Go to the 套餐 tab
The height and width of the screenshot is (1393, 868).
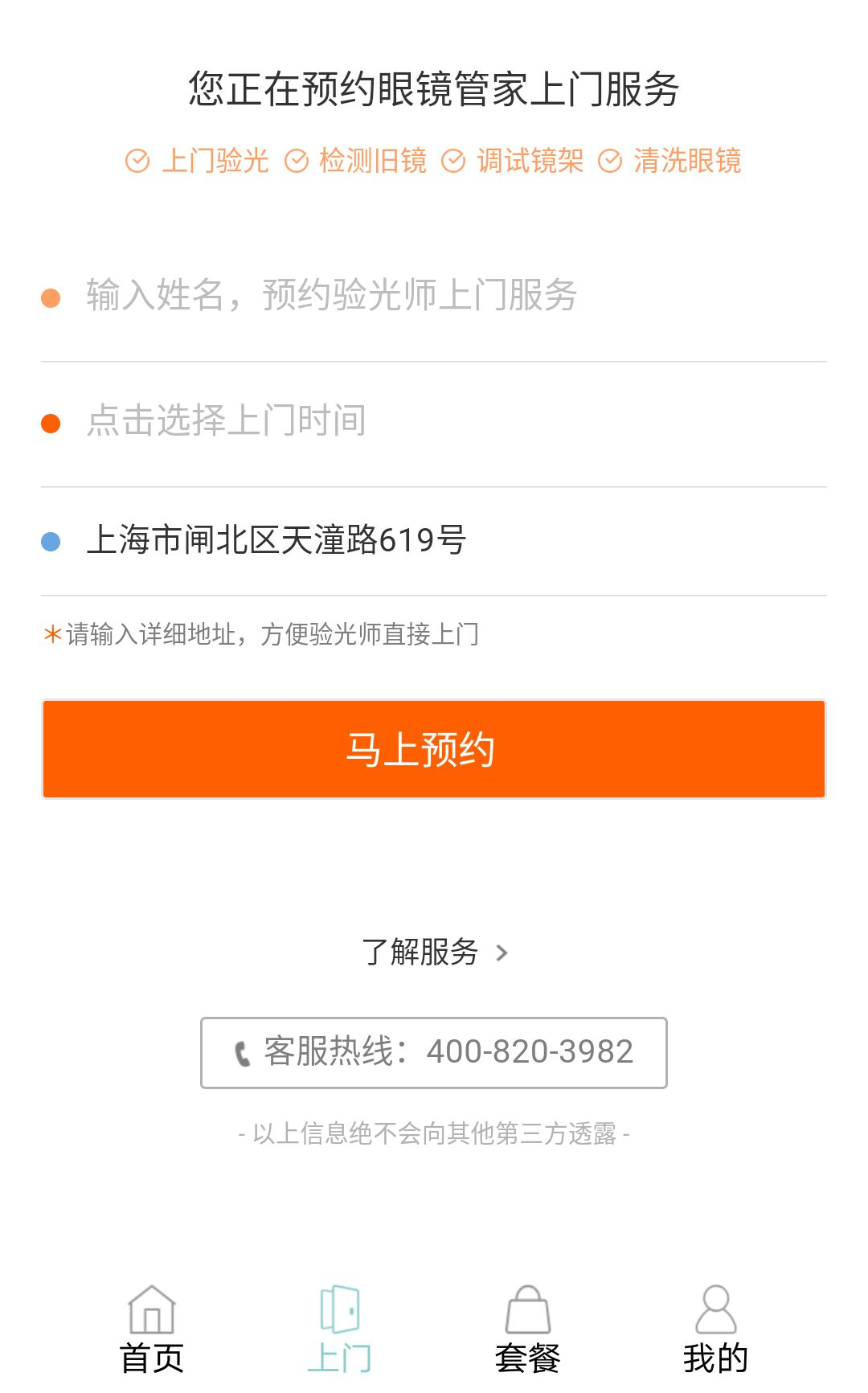[x=527, y=1329]
